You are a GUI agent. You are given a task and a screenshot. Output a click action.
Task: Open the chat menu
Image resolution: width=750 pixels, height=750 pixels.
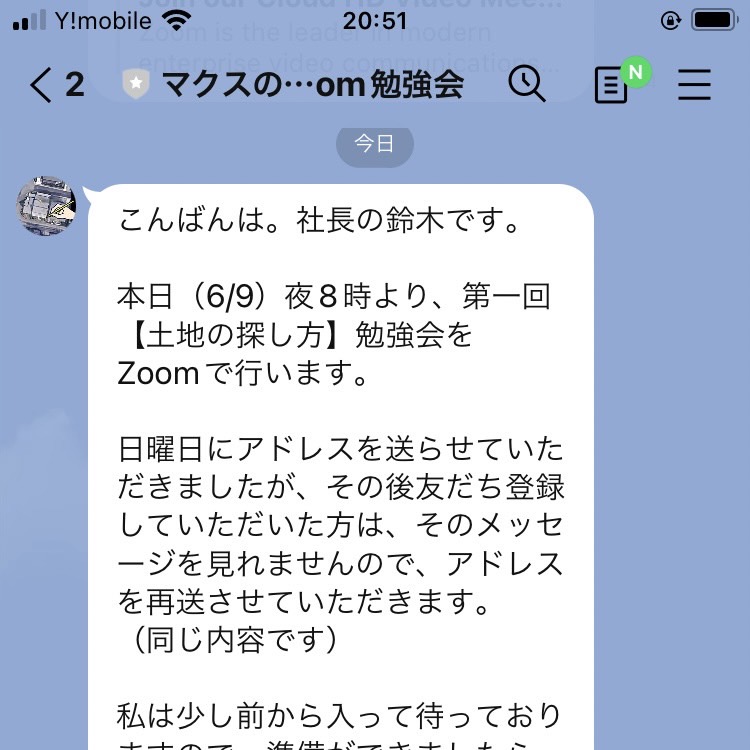694,85
